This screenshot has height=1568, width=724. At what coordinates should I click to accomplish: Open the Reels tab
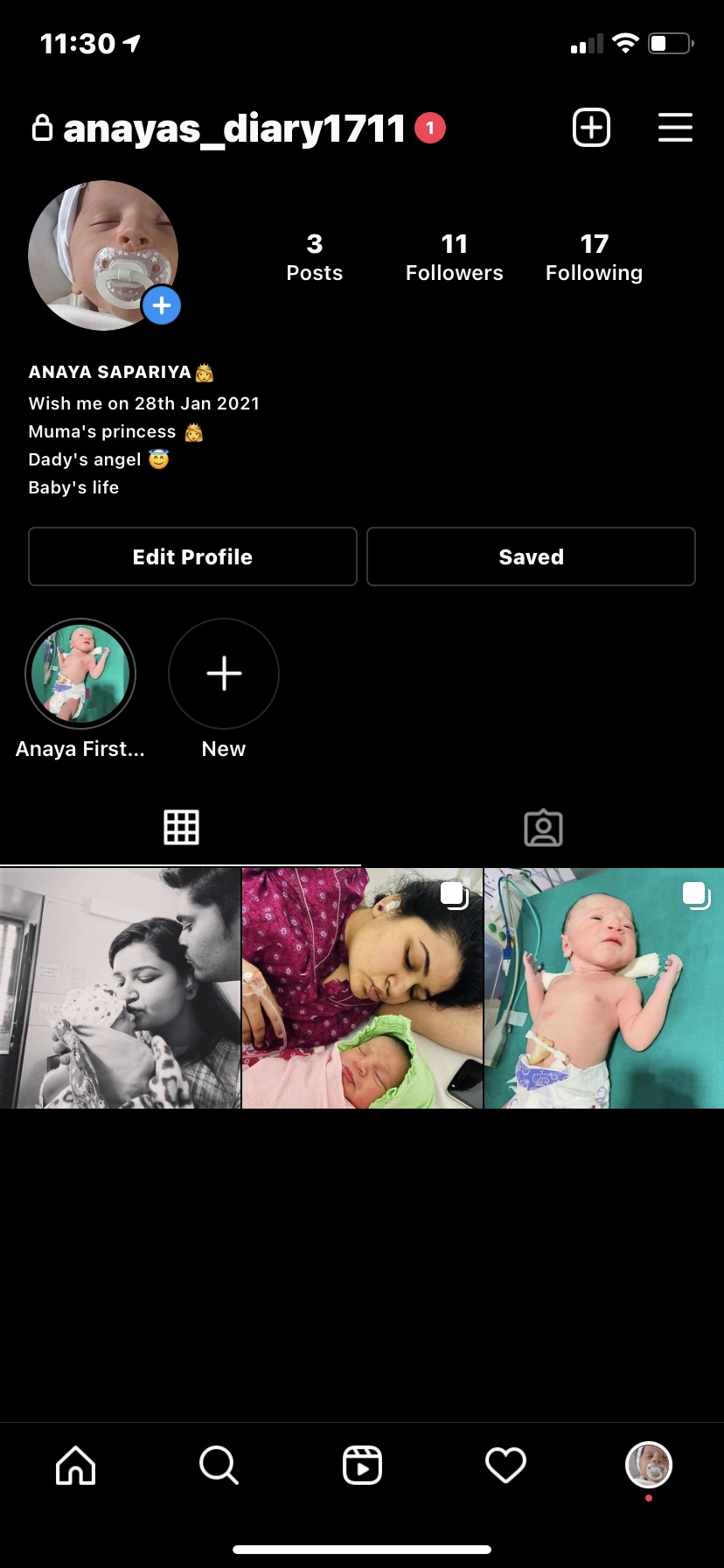click(362, 1465)
